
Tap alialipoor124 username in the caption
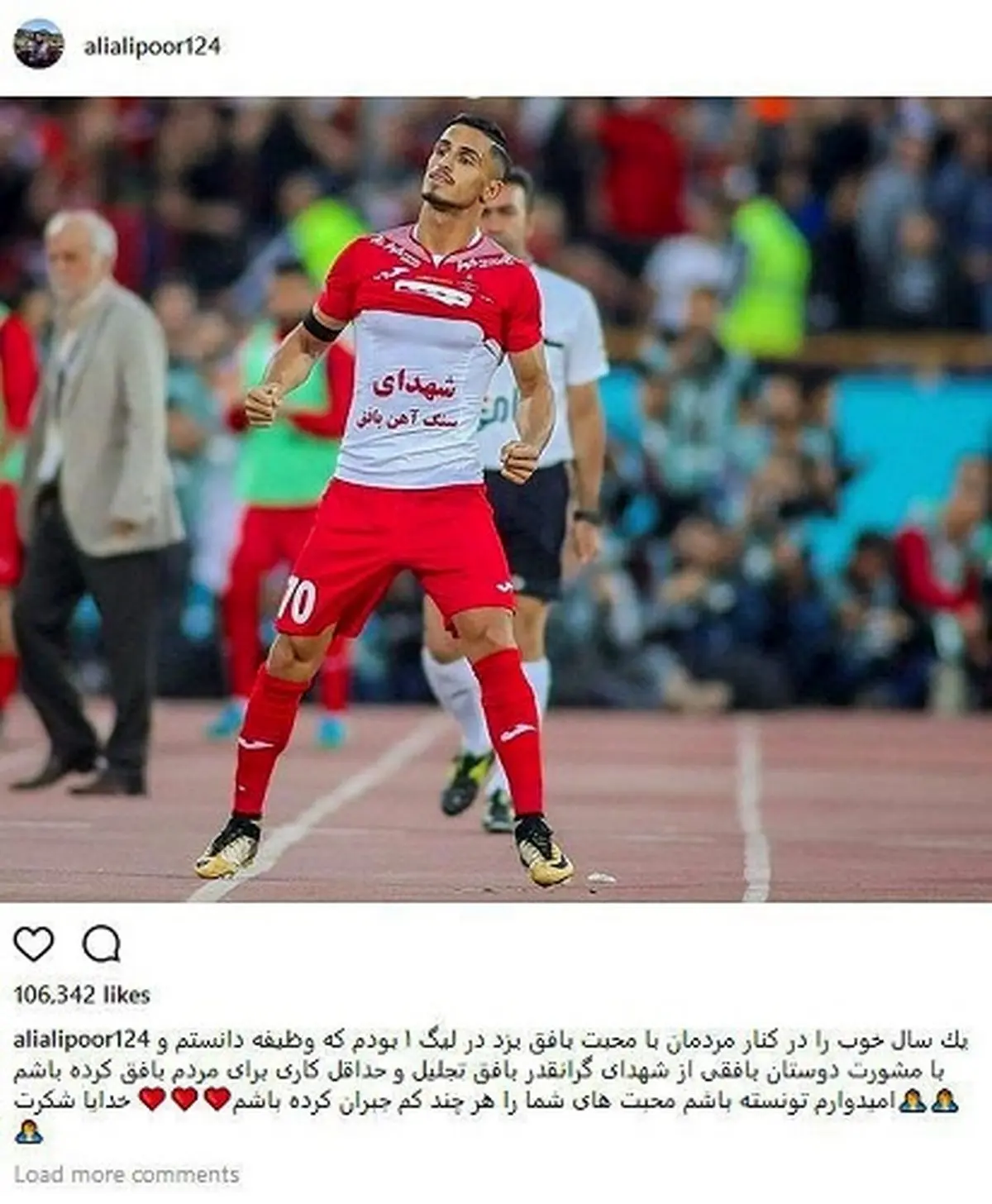tap(80, 1039)
